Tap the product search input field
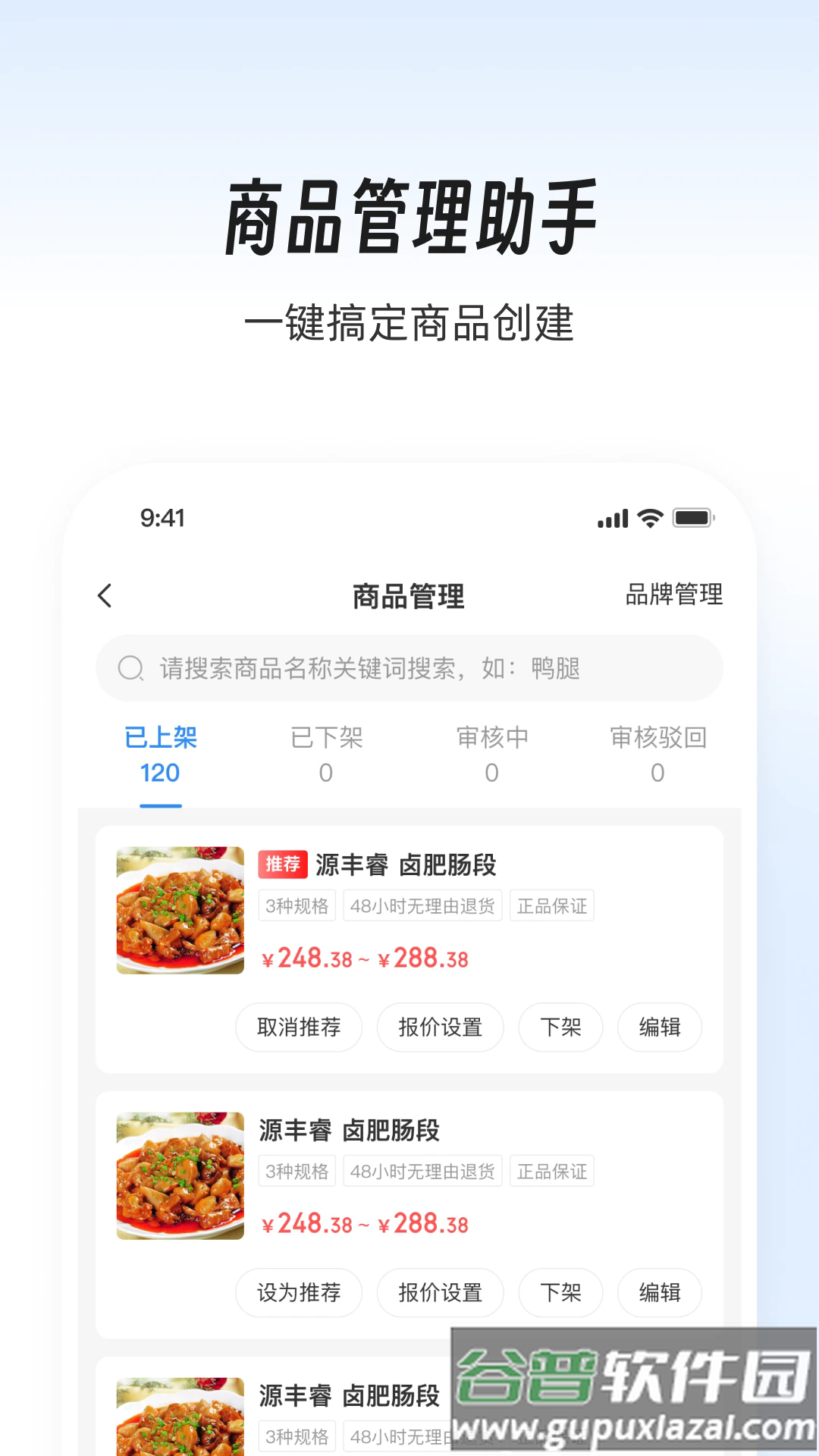819x1456 pixels. [x=409, y=668]
